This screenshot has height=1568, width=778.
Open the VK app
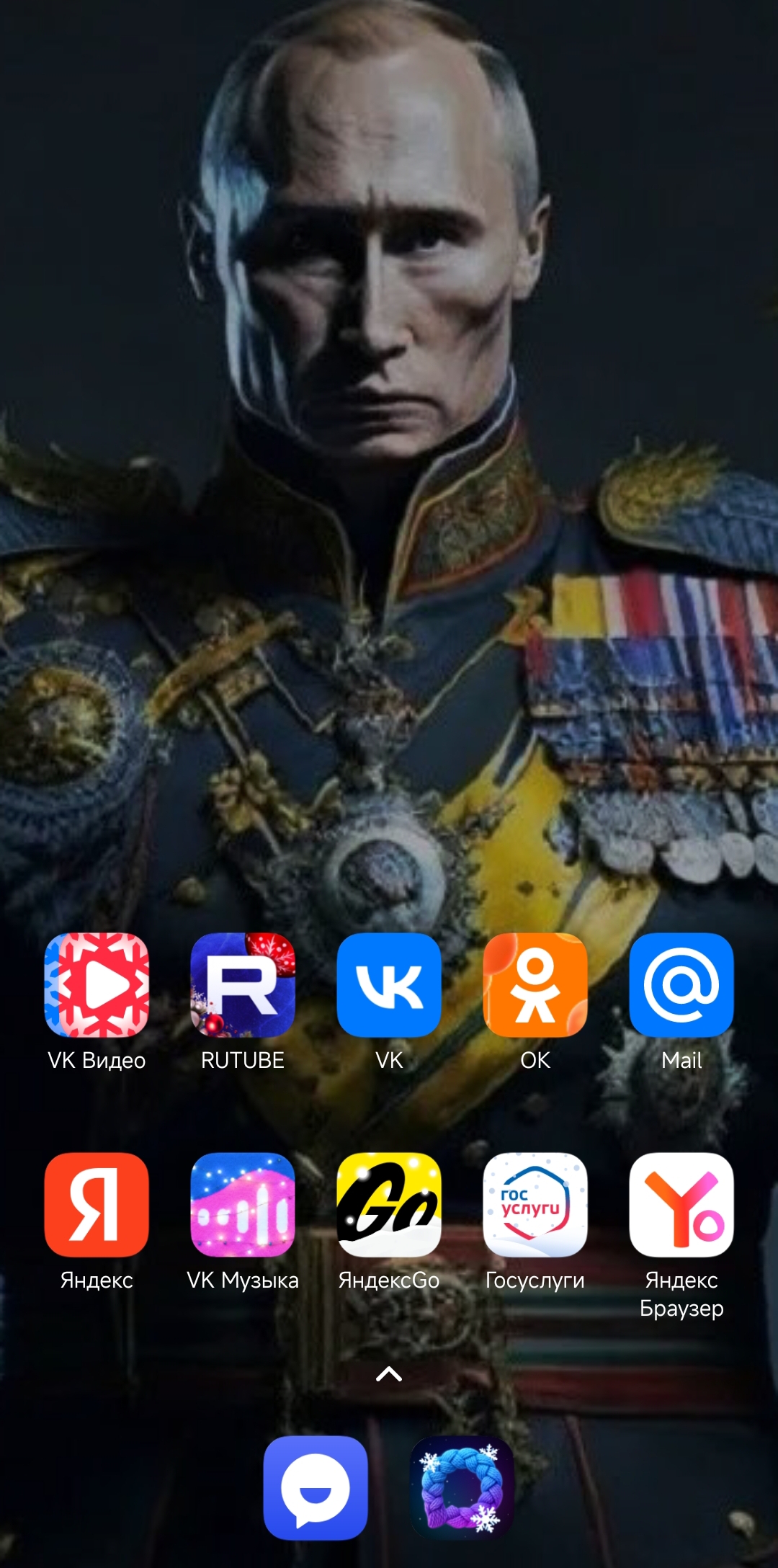click(x=389, y=985)
